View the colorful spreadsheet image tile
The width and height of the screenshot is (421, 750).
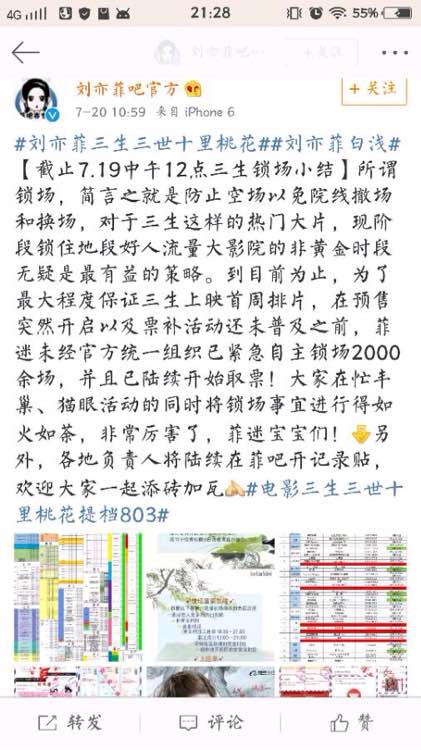tap(78, 597)
